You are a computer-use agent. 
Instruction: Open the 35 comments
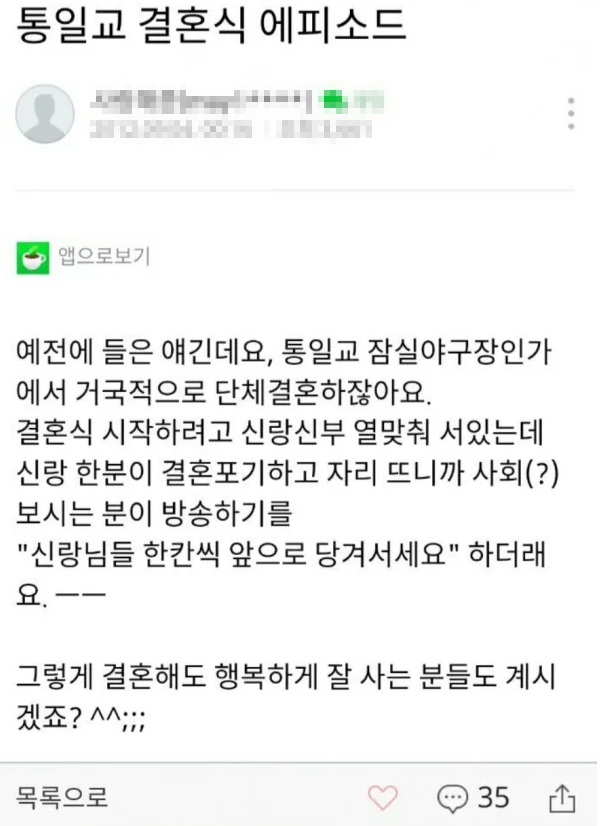point(474,797)
